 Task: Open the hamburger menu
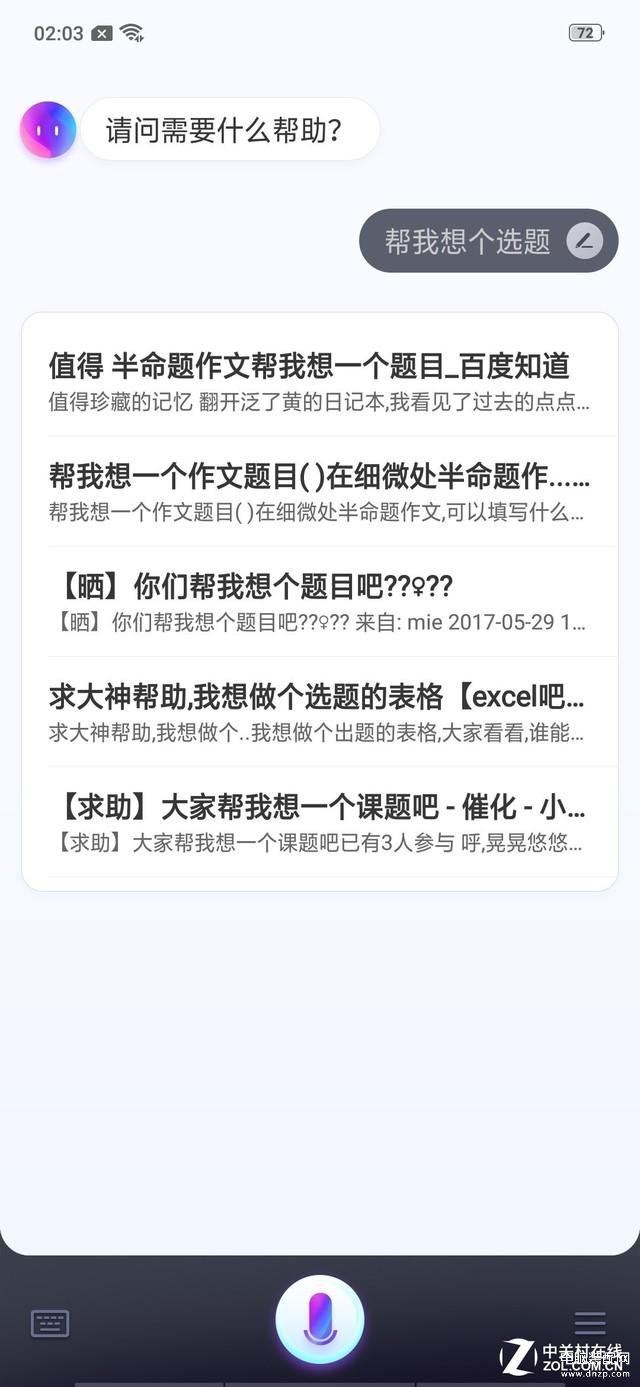click(590, 1323)
